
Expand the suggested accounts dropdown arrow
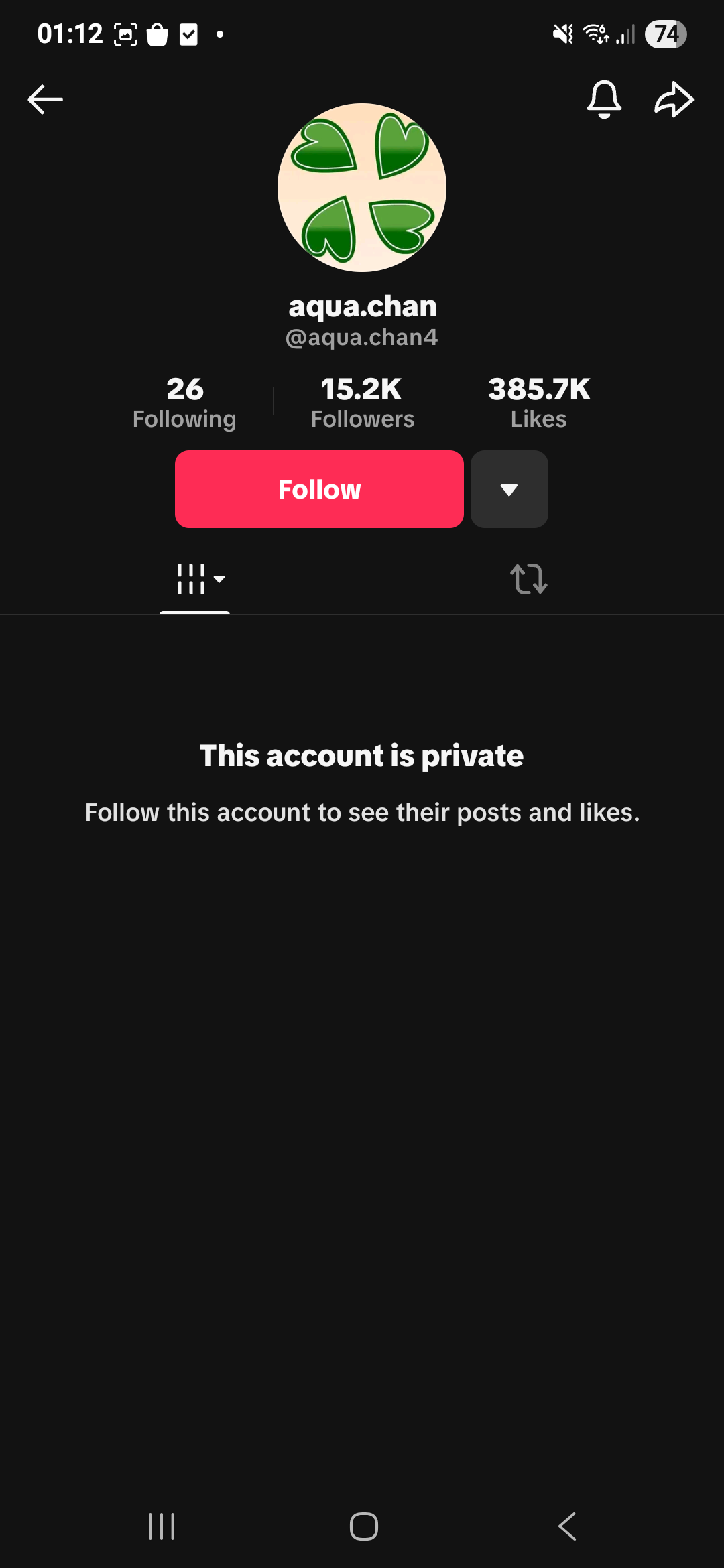509,489
